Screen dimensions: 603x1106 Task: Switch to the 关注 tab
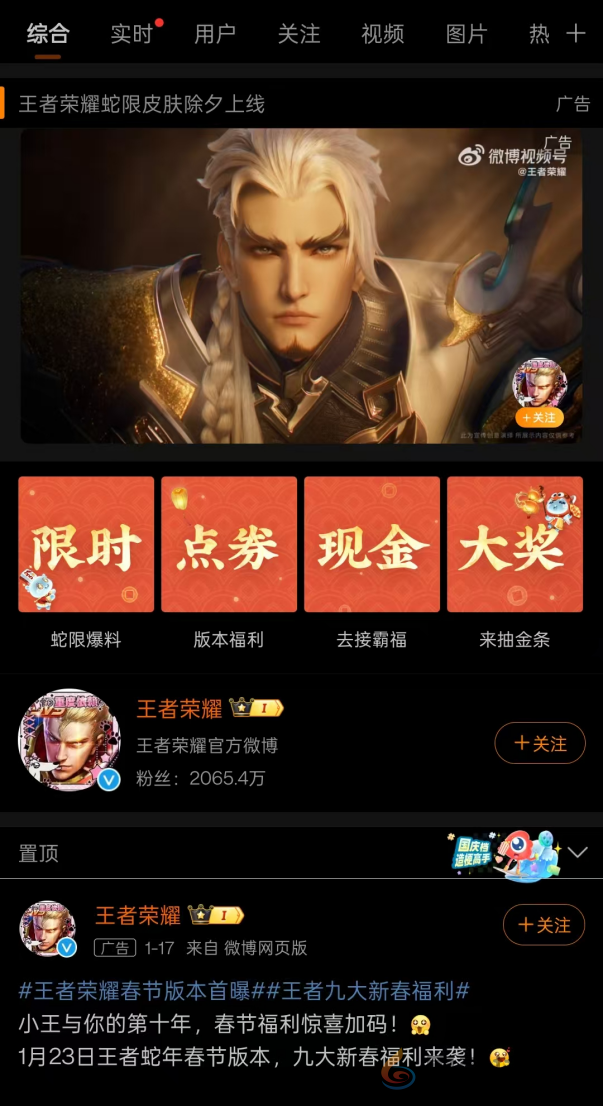299,34
